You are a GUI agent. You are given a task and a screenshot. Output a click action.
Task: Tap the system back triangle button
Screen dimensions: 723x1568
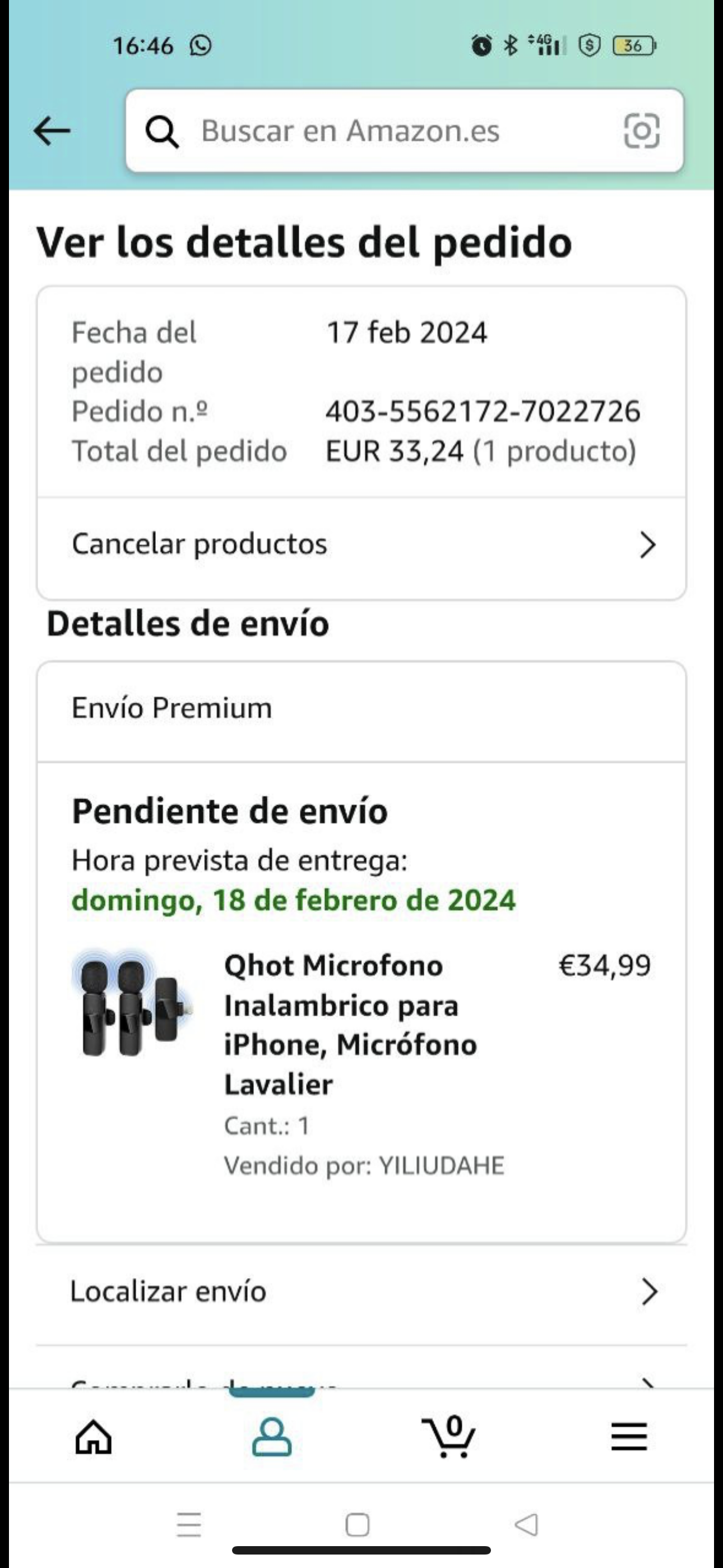[526, 1525]
